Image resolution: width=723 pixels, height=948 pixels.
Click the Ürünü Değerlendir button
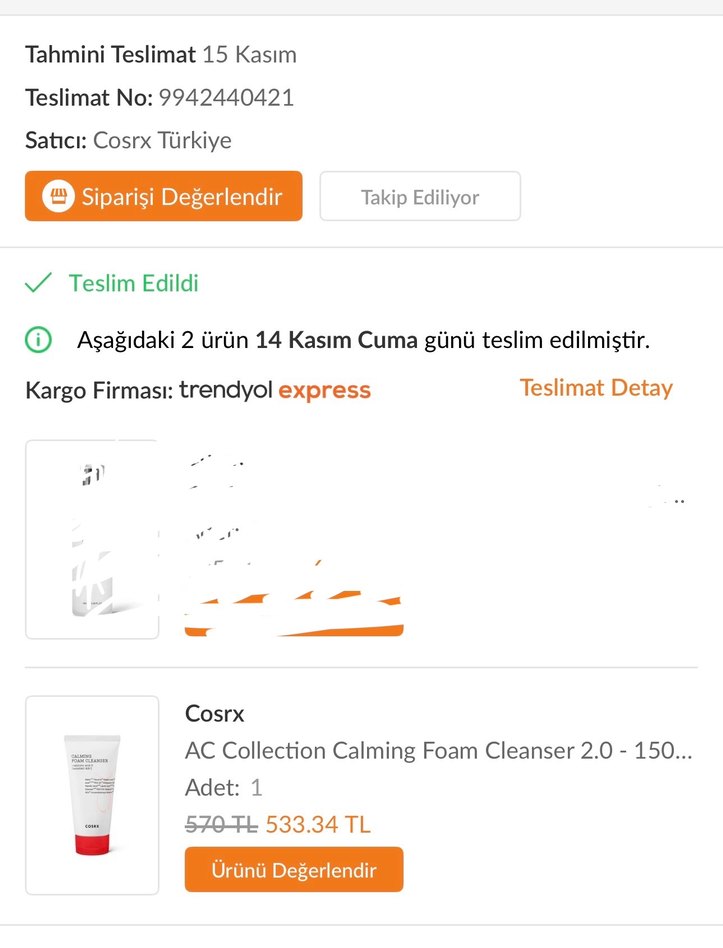click(x=293, y=869)
